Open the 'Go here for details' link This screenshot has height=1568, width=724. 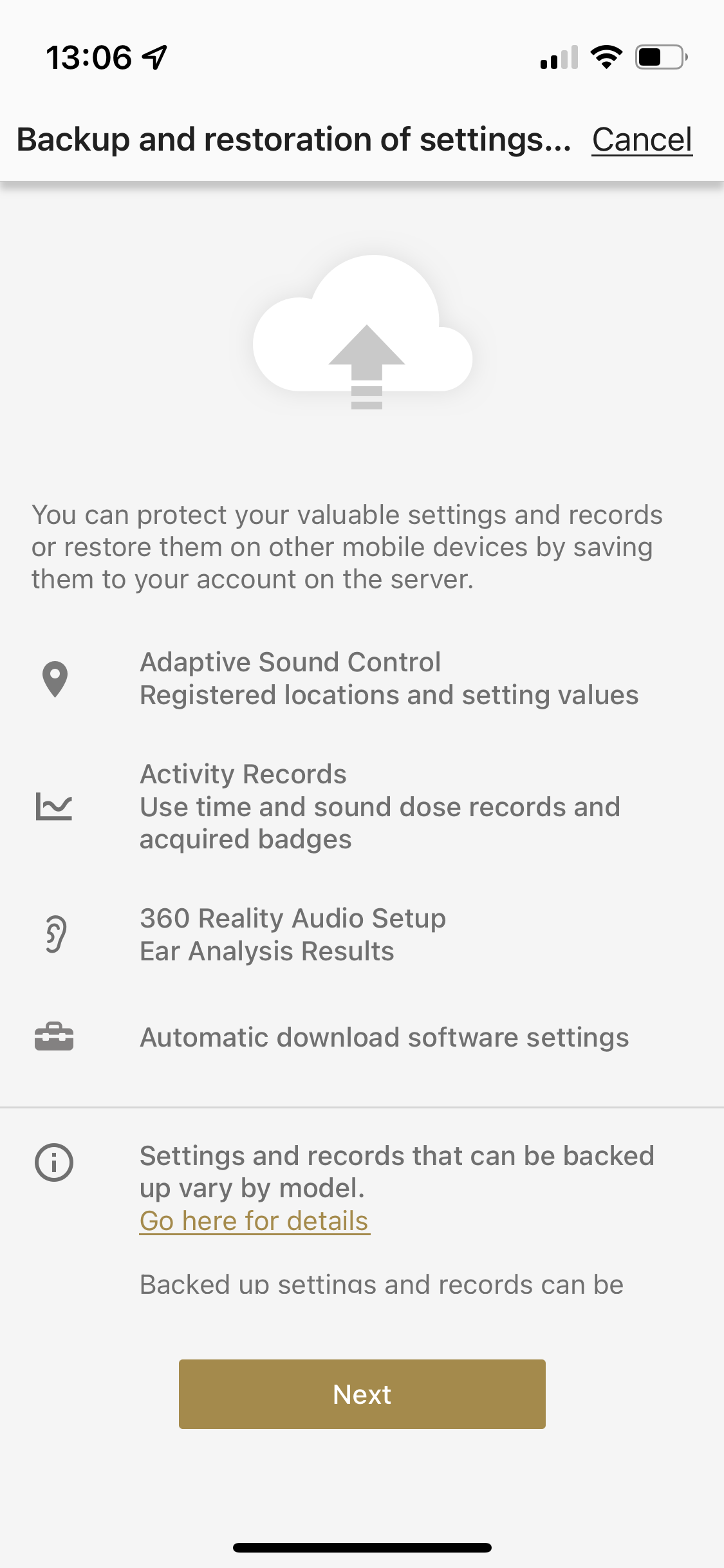coord(255,1221)
